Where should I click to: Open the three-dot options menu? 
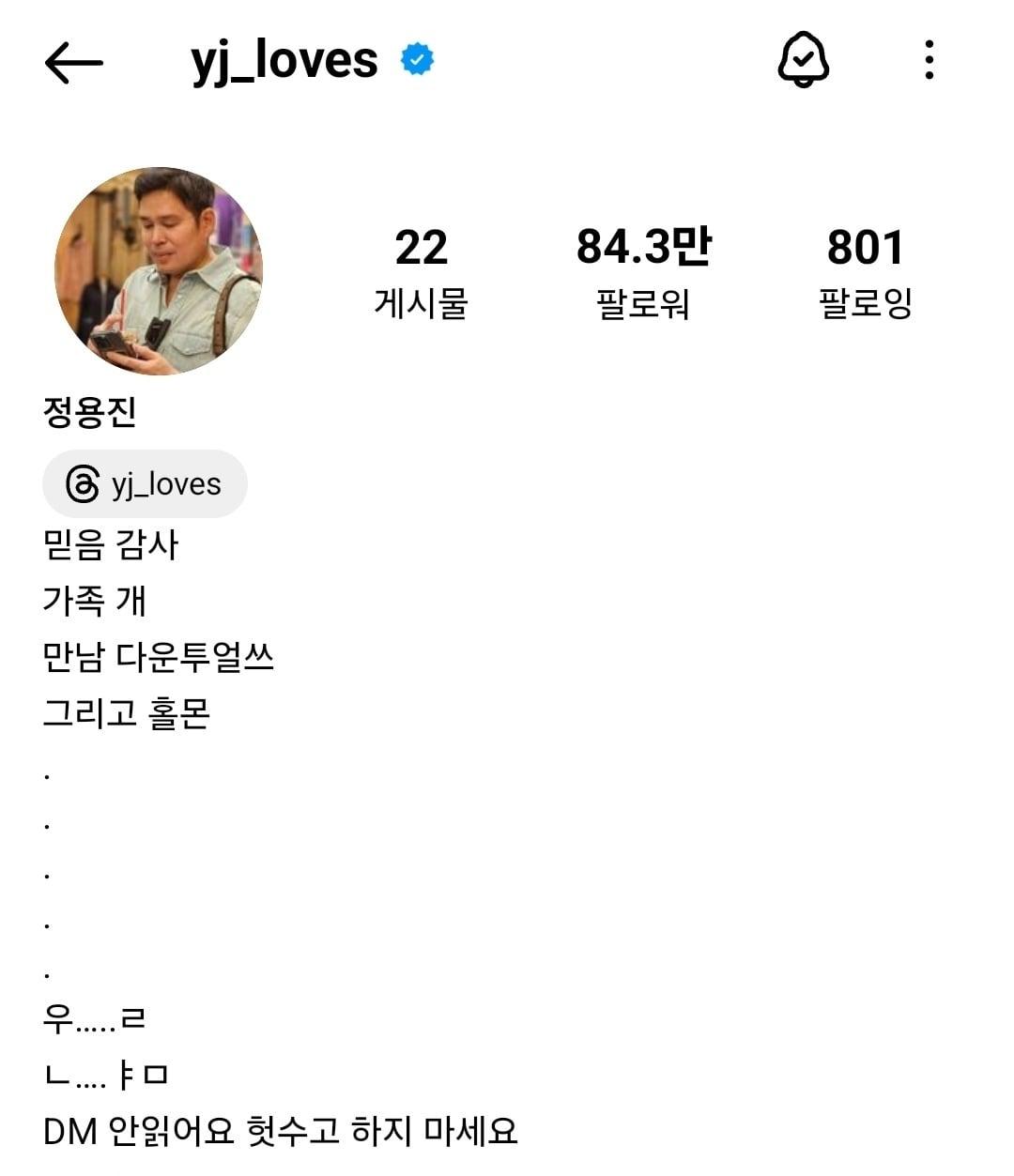930,60
